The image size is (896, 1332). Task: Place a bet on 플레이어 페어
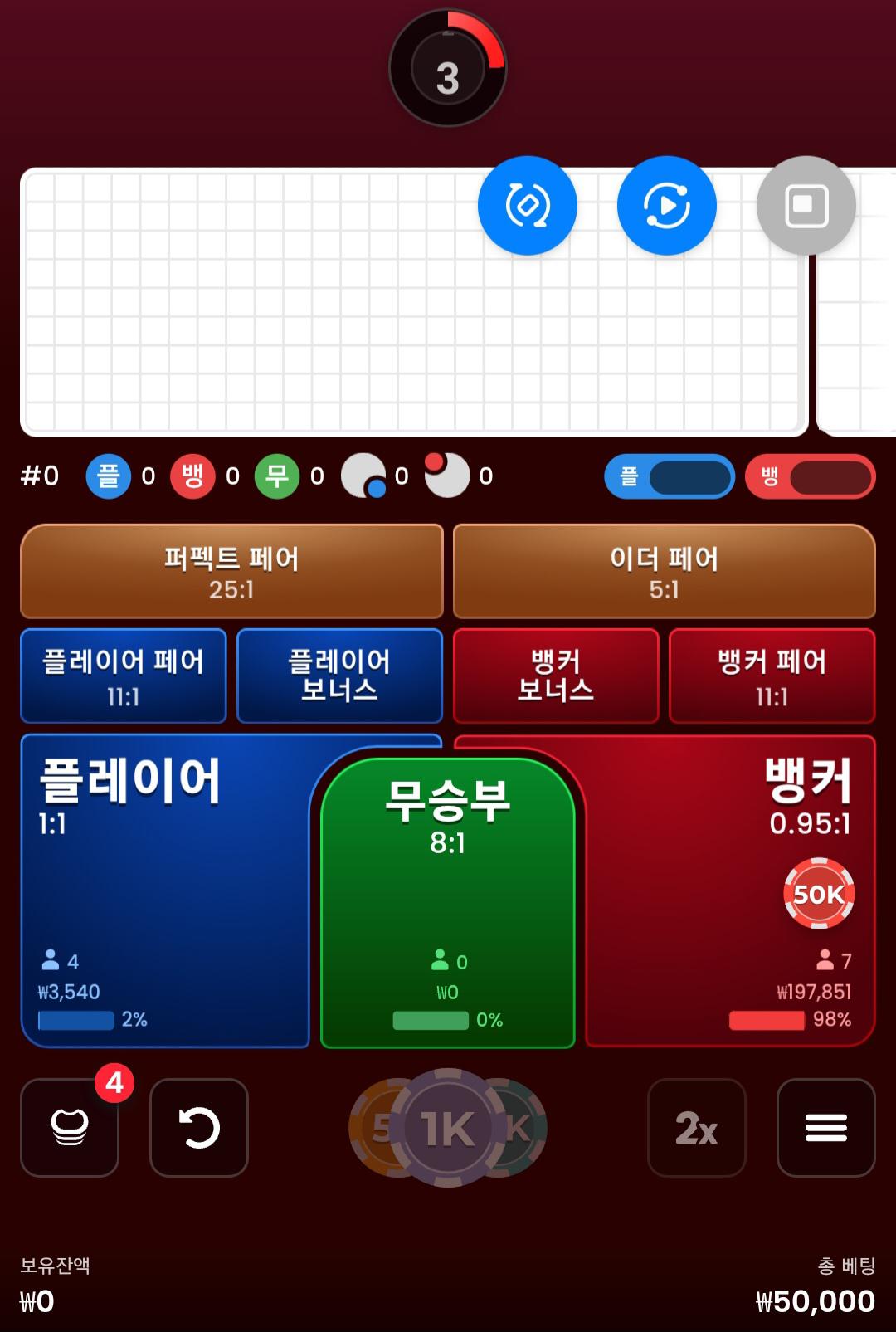click(x=123, y=676)
